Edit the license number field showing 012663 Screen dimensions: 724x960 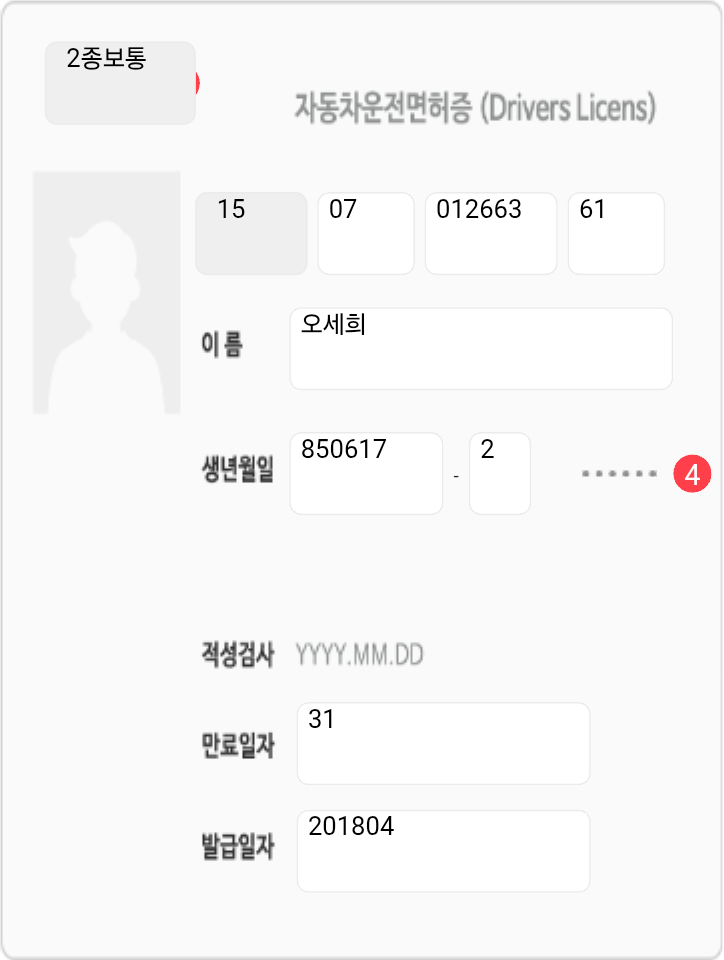tap(491, 233)
